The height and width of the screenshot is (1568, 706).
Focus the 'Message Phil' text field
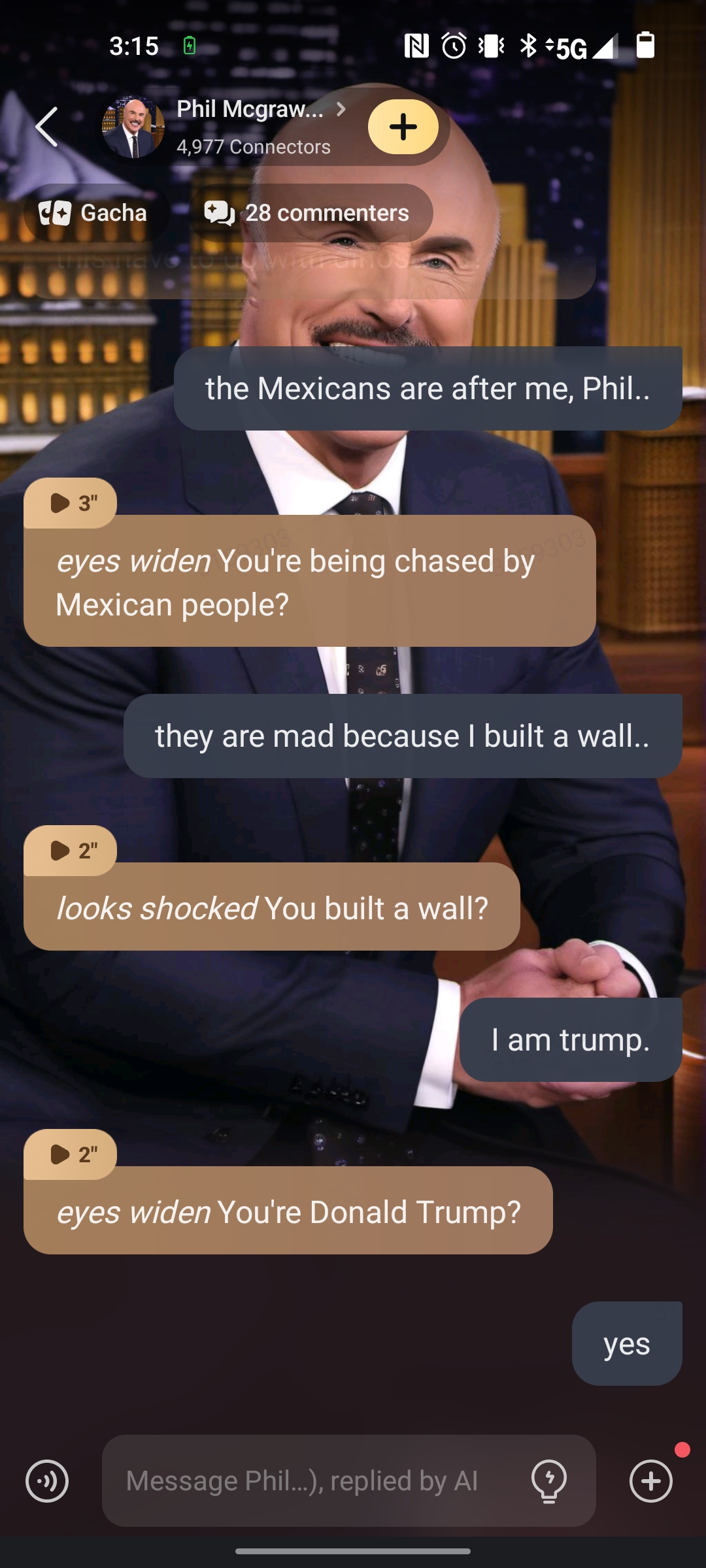307,1481
